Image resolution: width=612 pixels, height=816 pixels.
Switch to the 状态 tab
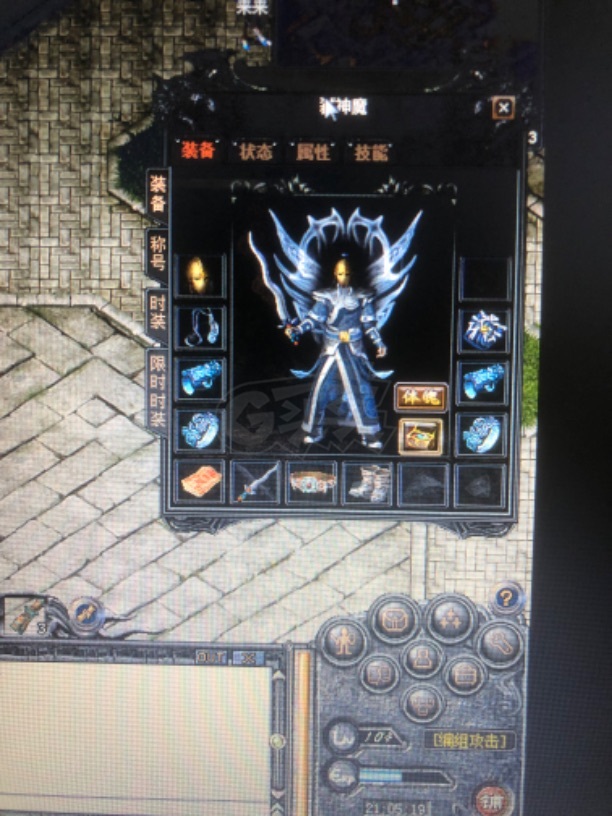tap(255, 152)
